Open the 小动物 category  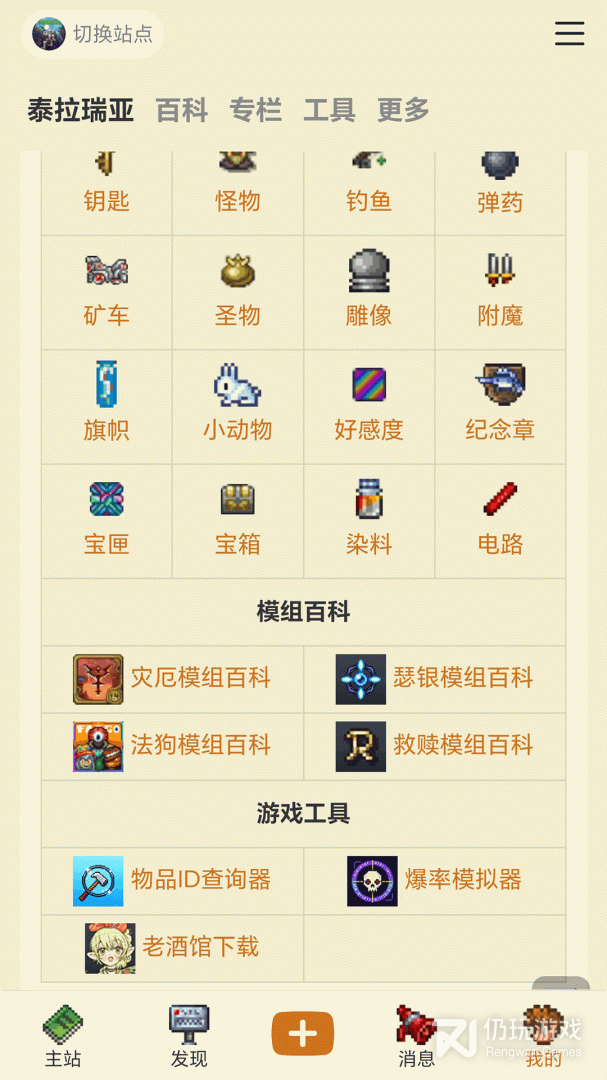tap(237, 406)
